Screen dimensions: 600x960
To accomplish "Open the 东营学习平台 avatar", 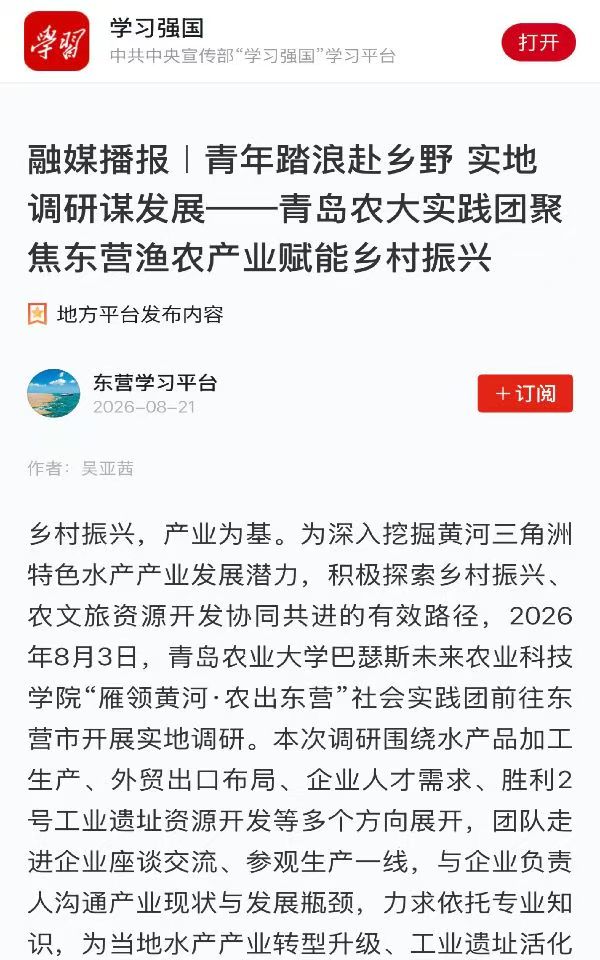I will (x=54, y=393).
